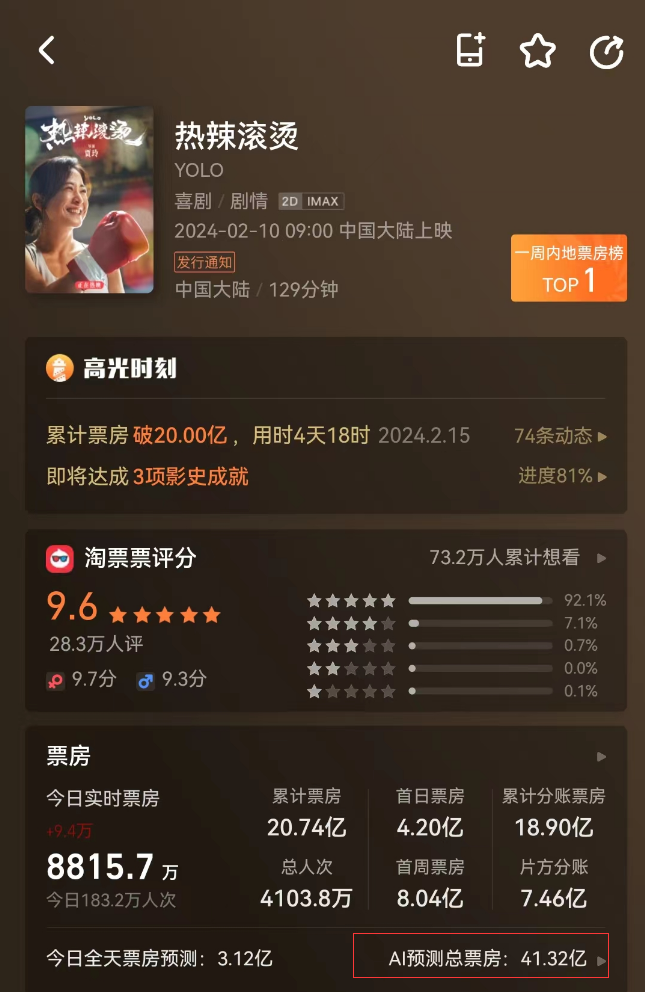Open the 进度81% achievement progress

click(x=562, y=477)
